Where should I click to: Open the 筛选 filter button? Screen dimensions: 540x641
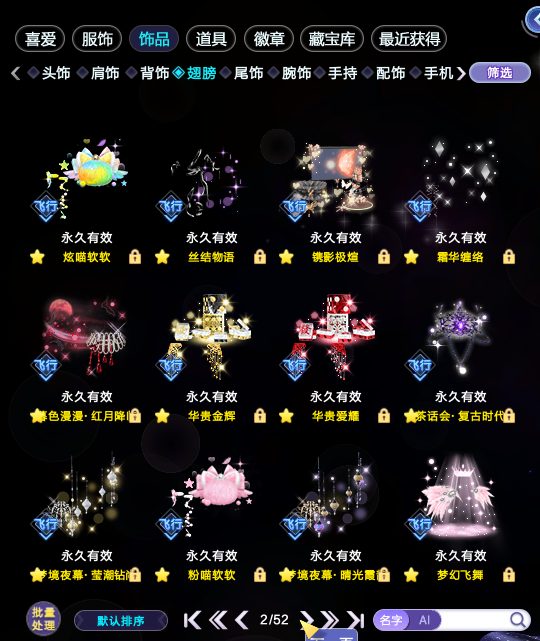pos(500,73)
